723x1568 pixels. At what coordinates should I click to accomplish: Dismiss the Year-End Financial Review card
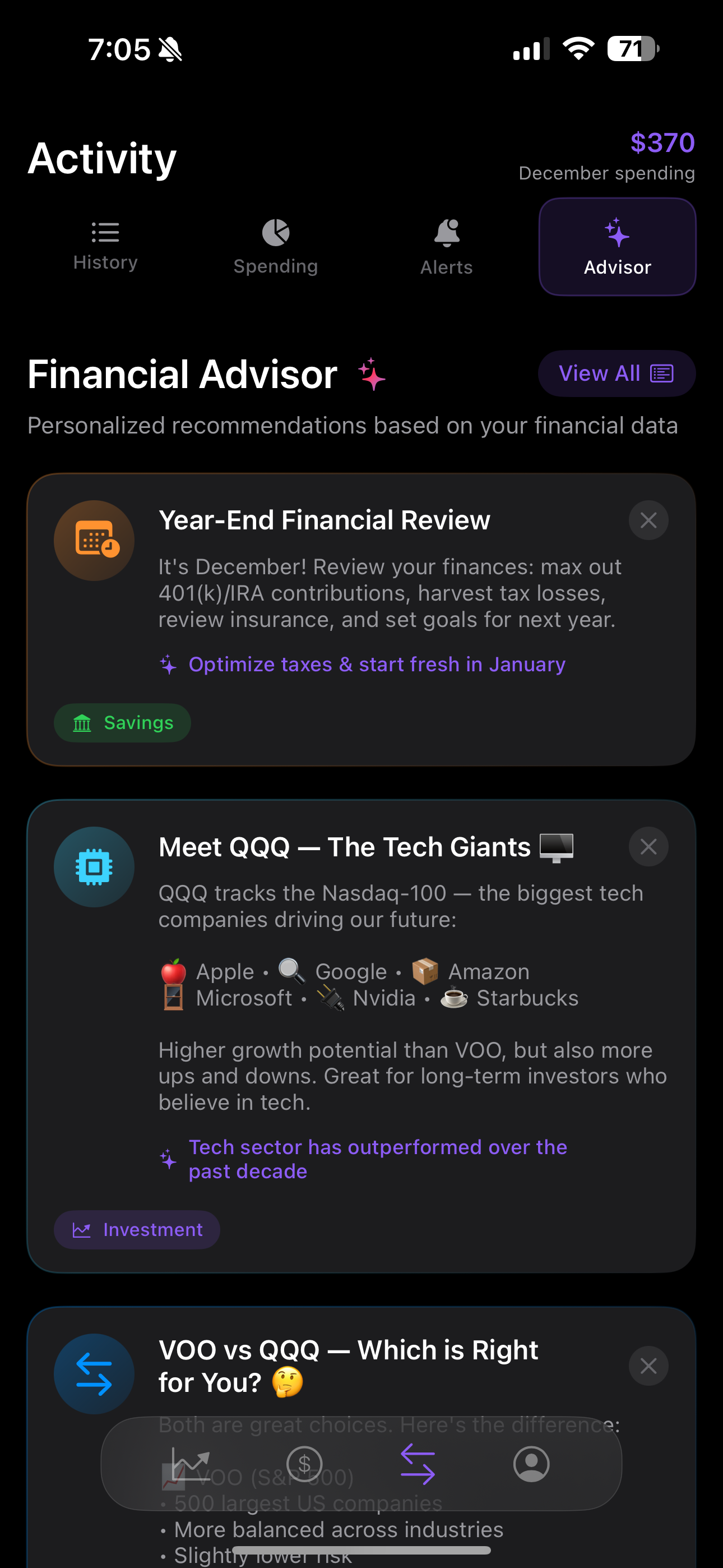tap(648, 520)
